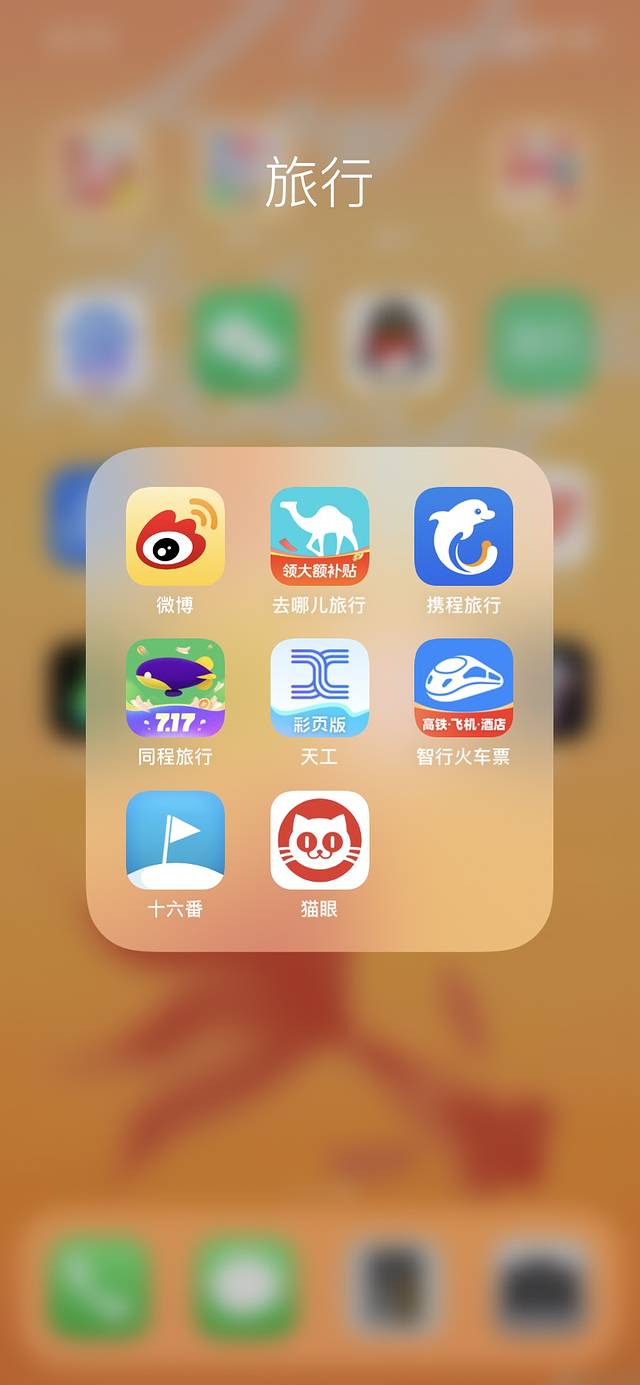Open the 天工 app
The width and height of the screenshot is (640, 1385).
click(319, 688)
